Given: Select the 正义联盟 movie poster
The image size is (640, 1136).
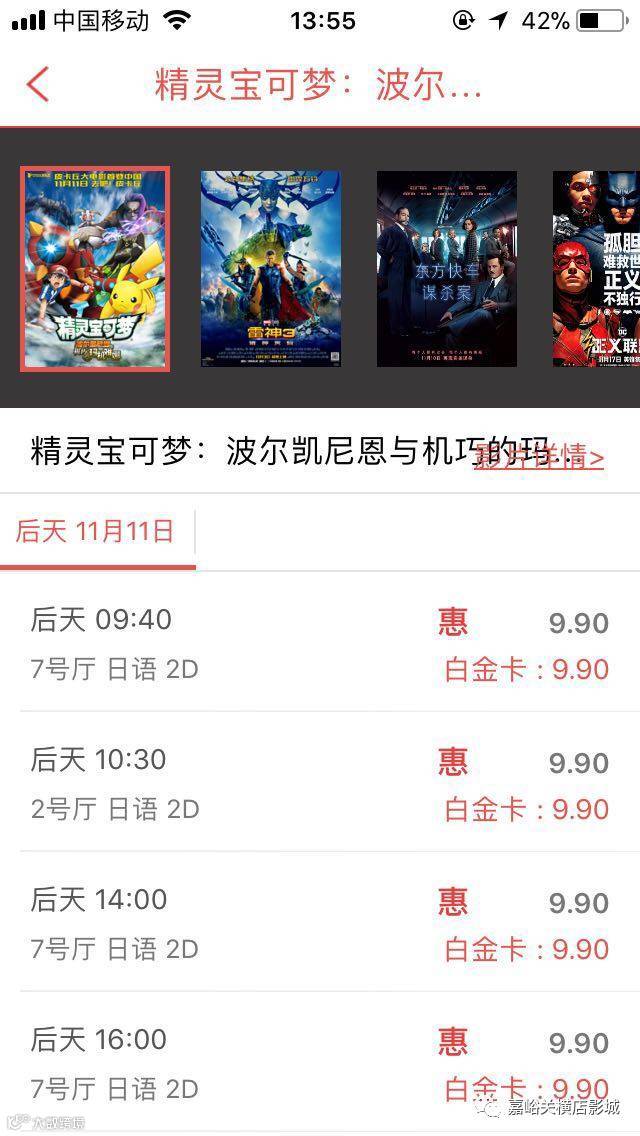Looking at the screenshot, I should tap(596, 268).
